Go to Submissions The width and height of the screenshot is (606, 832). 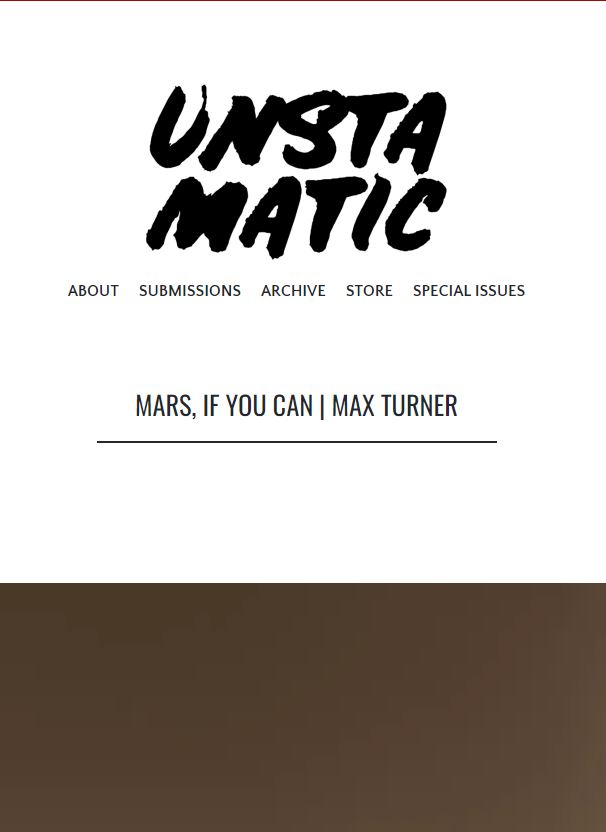(x=190, y=291)
